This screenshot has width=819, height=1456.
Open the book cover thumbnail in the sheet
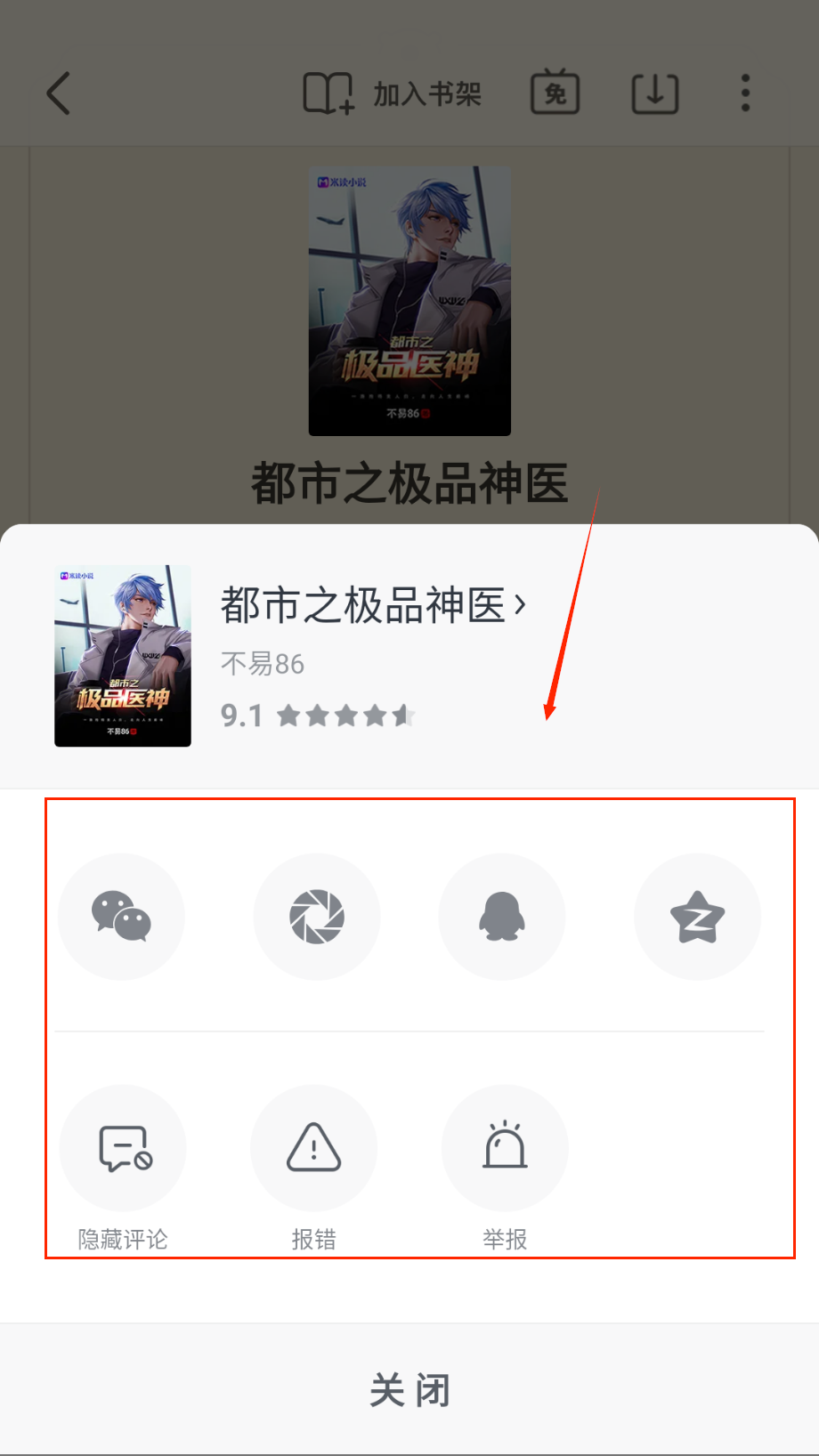point(123,656)
